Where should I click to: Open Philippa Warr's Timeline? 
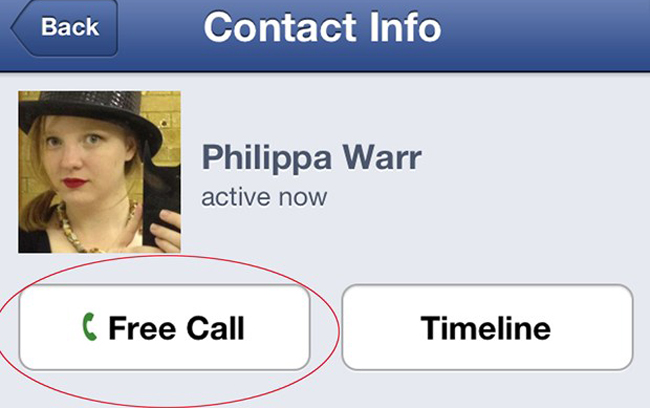click(487, 328)
